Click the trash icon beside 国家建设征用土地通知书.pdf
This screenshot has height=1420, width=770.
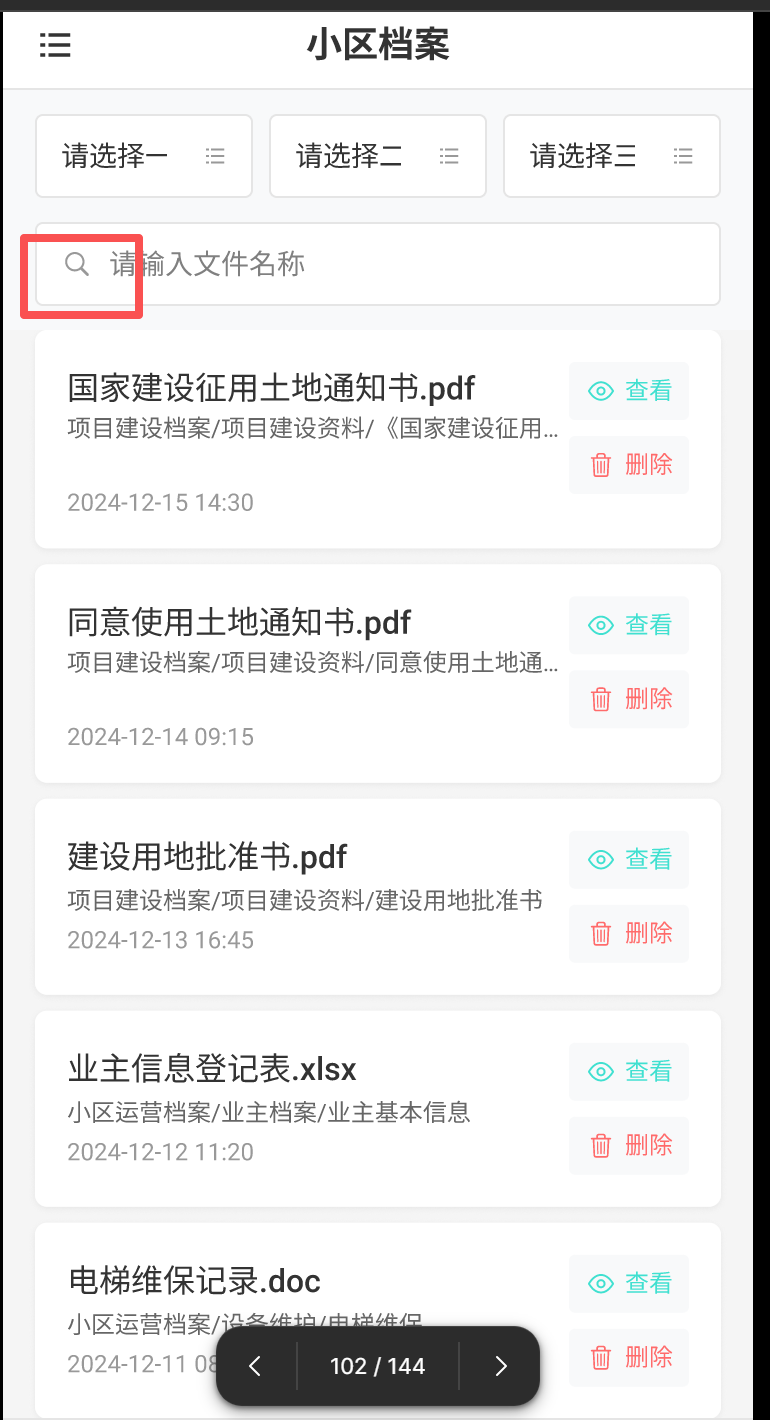click(600, 464)
